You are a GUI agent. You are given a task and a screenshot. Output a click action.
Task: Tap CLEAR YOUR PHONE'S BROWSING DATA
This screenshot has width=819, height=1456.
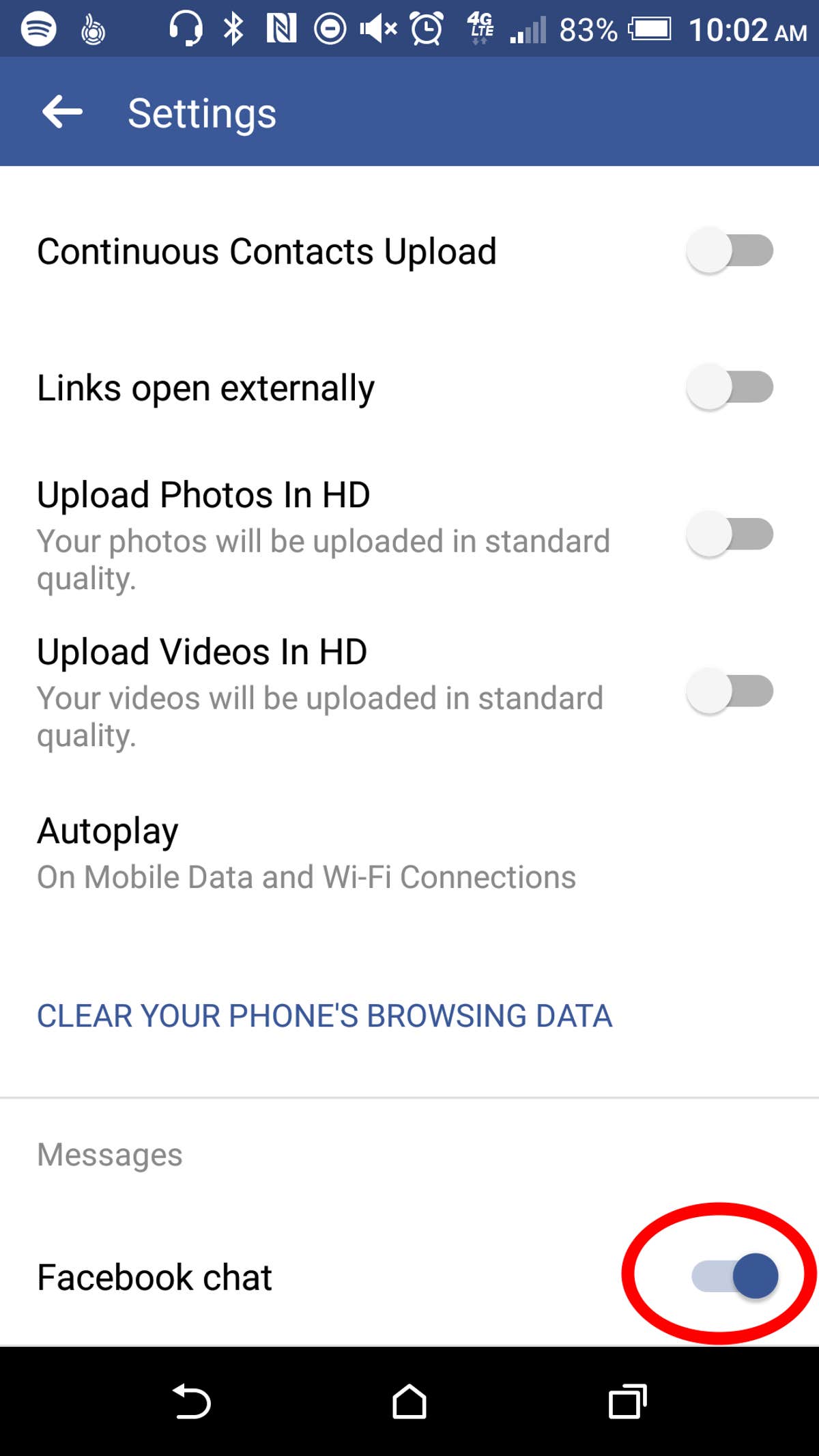point(324,1016)
